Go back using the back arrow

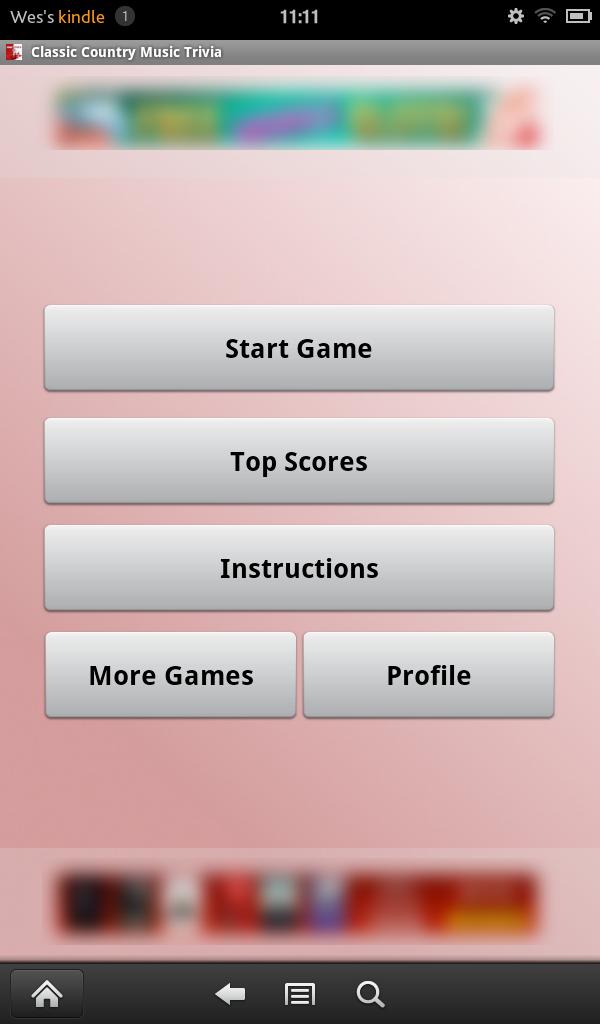click(x=230, y=994)
